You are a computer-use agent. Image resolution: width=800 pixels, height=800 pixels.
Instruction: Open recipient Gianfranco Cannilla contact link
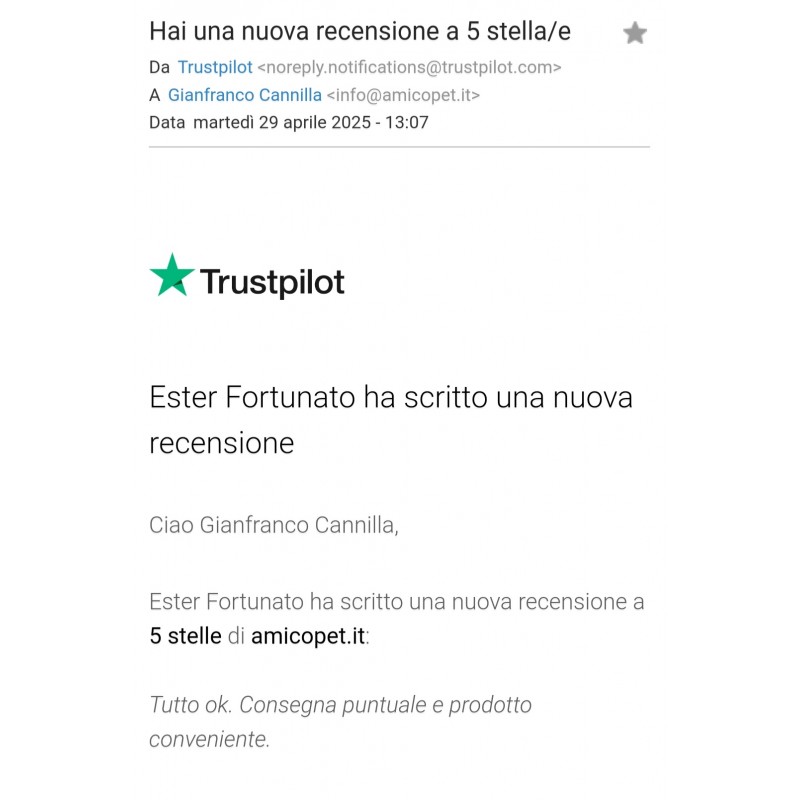pos(244,96)
